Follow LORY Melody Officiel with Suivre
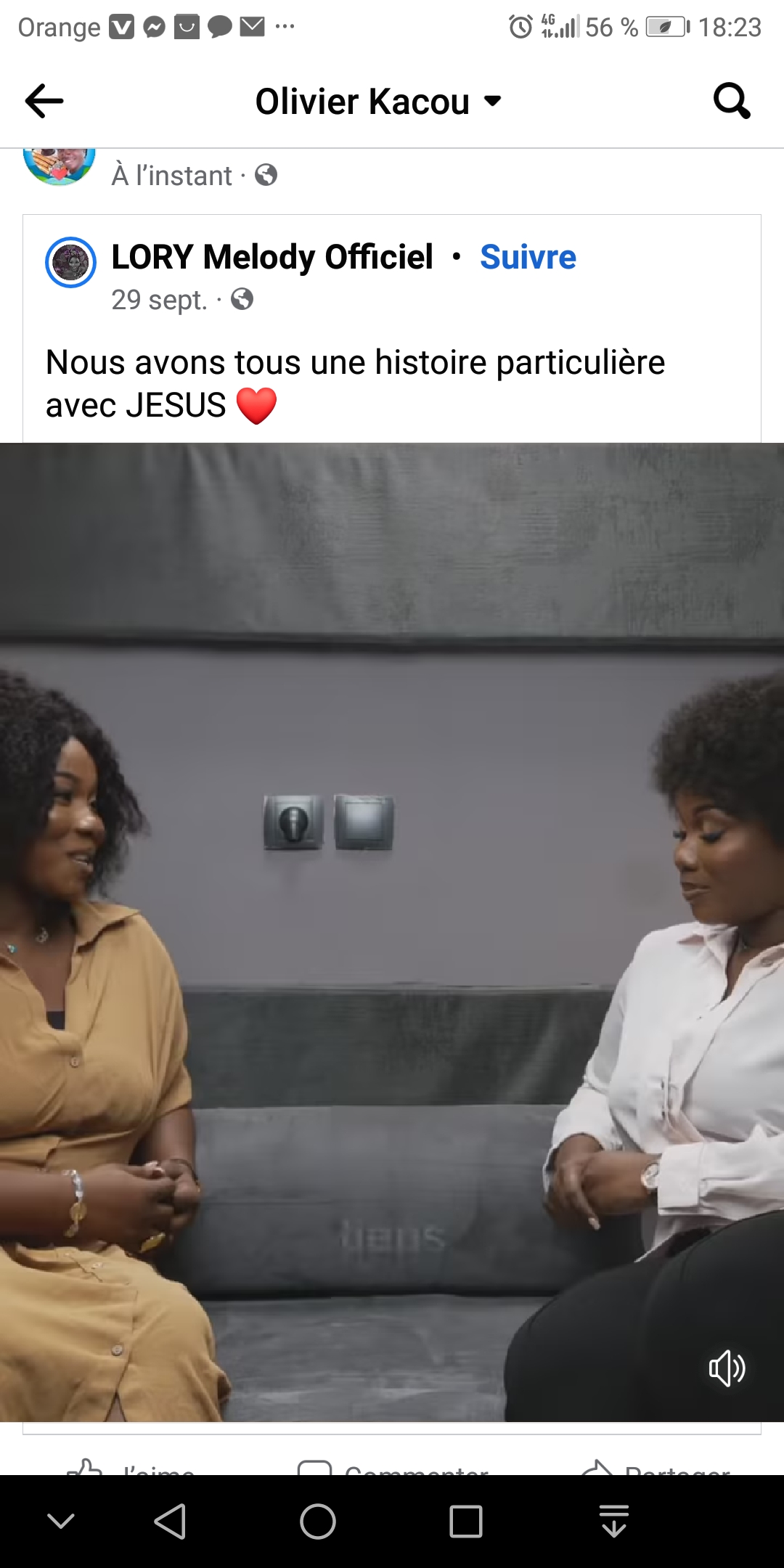Viewport: 784px width, 1568px height. pos(528,257)
